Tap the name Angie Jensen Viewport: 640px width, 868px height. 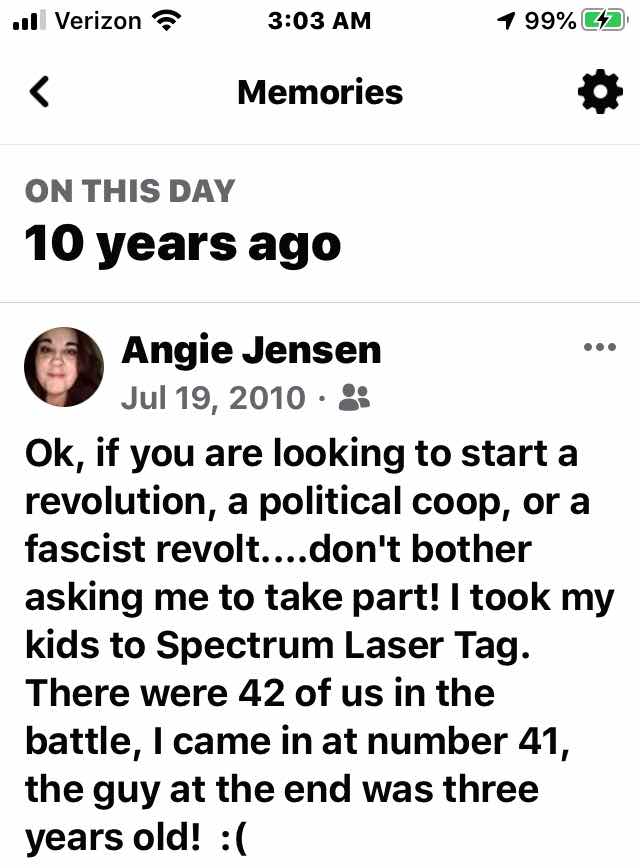pos(251,351)
